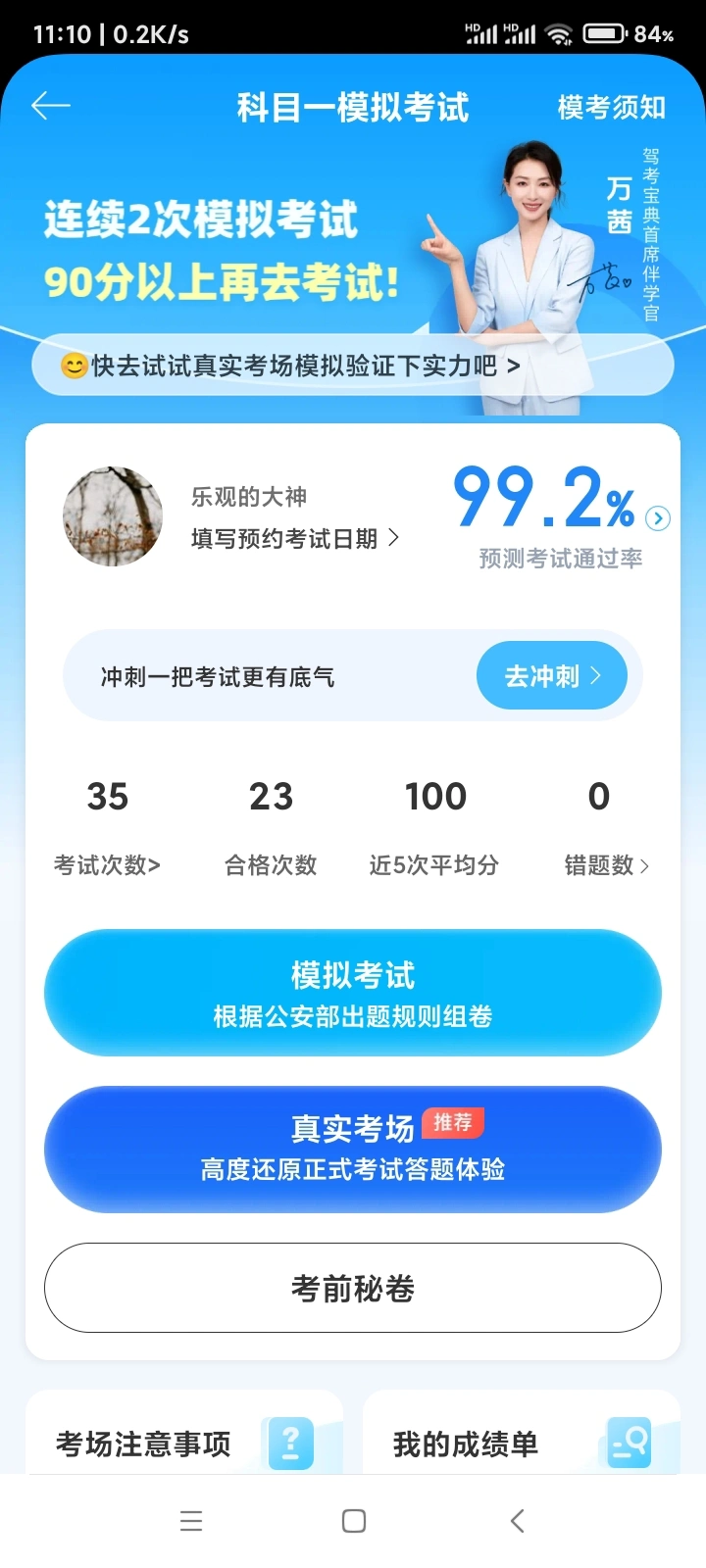Screen dimensions: 706x1568
Task: Tap system home button
Action: 354,1521
